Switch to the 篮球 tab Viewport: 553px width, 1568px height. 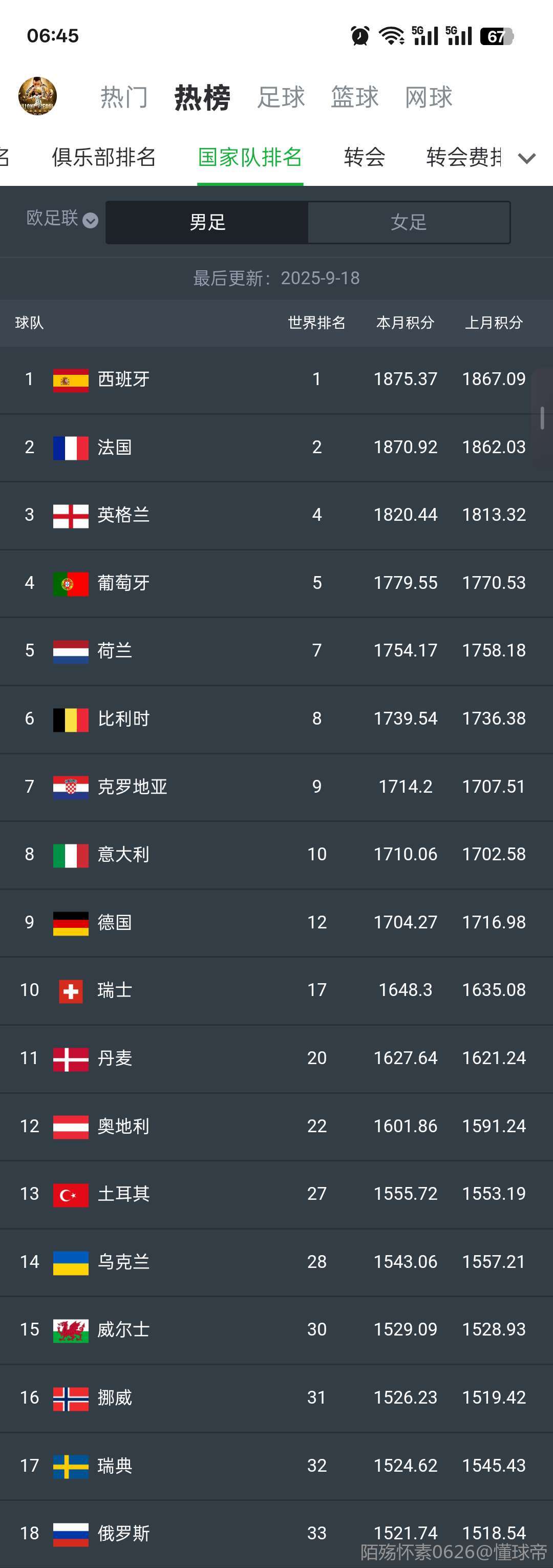click(x=355, y=97)
